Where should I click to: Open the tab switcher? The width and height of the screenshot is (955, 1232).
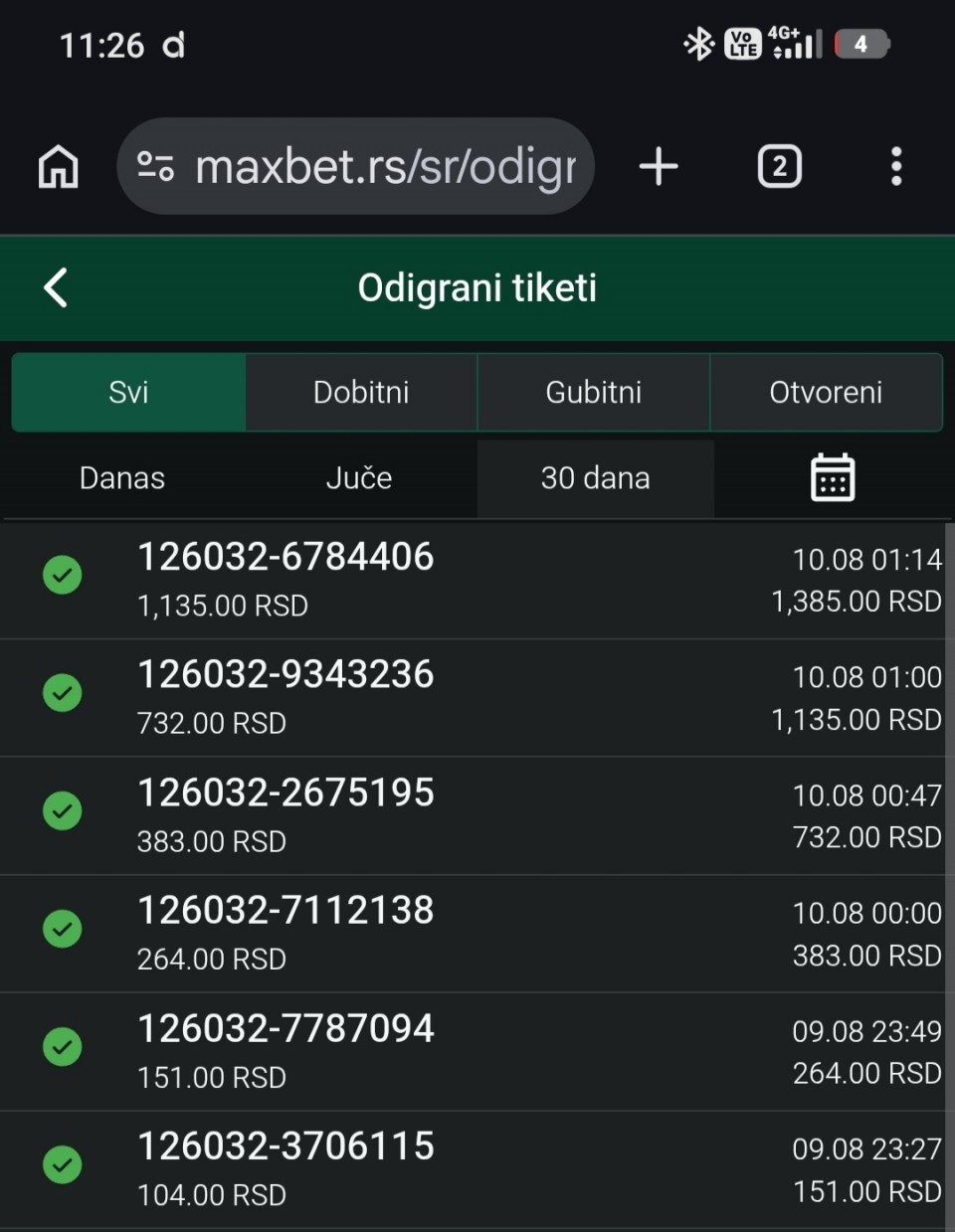pyautogui.click(x=780, y=166)
